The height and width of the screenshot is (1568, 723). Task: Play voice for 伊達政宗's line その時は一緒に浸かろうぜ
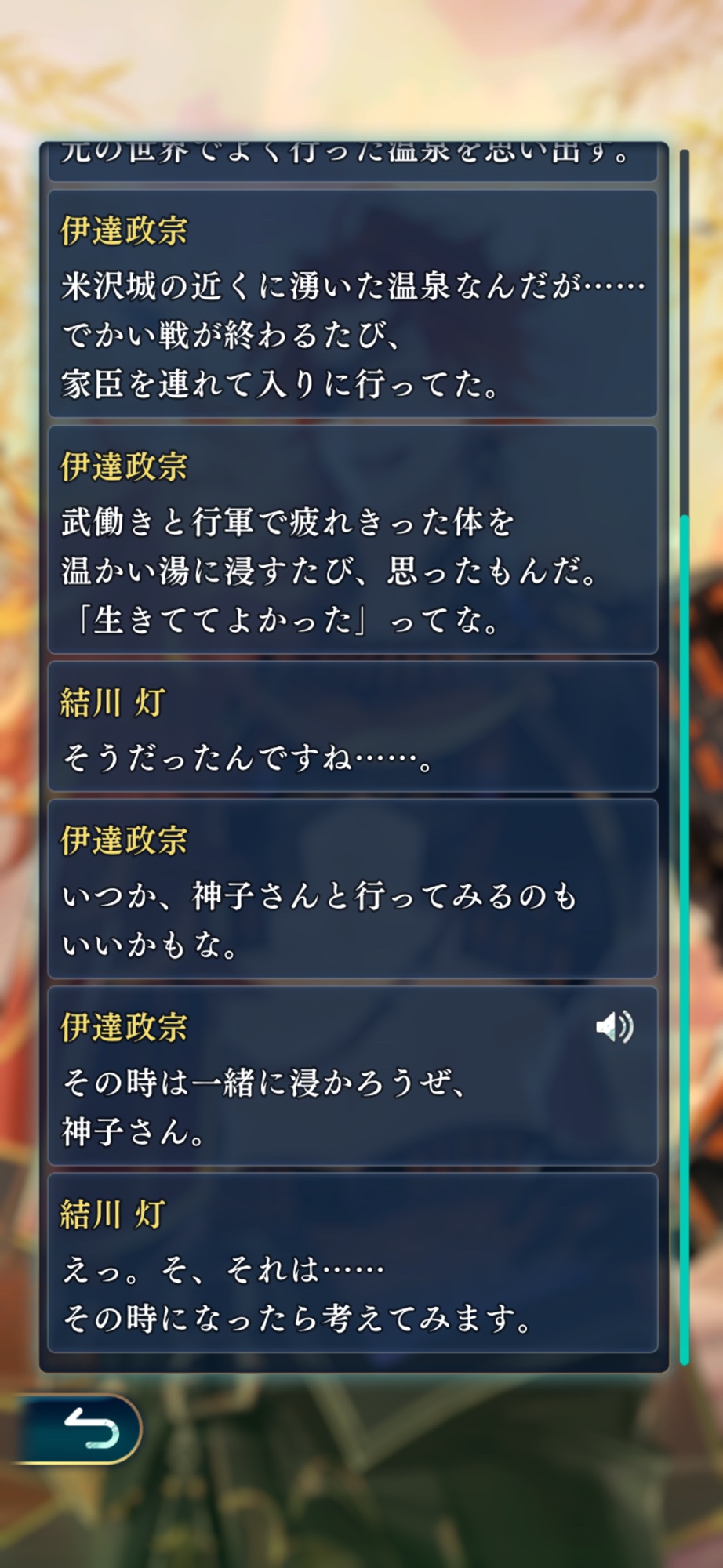(x=614, y=1026)
